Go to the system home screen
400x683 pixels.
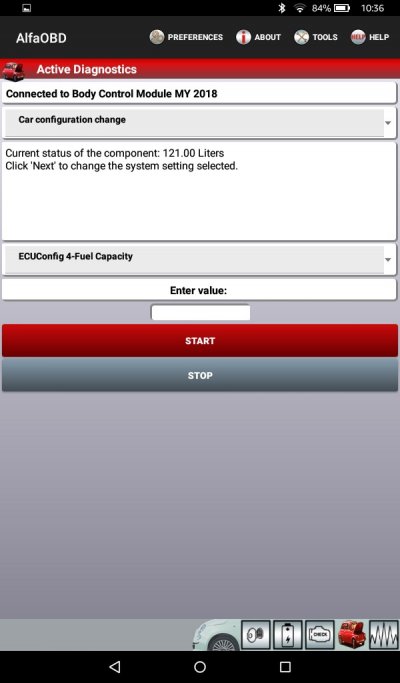[200, 666]
